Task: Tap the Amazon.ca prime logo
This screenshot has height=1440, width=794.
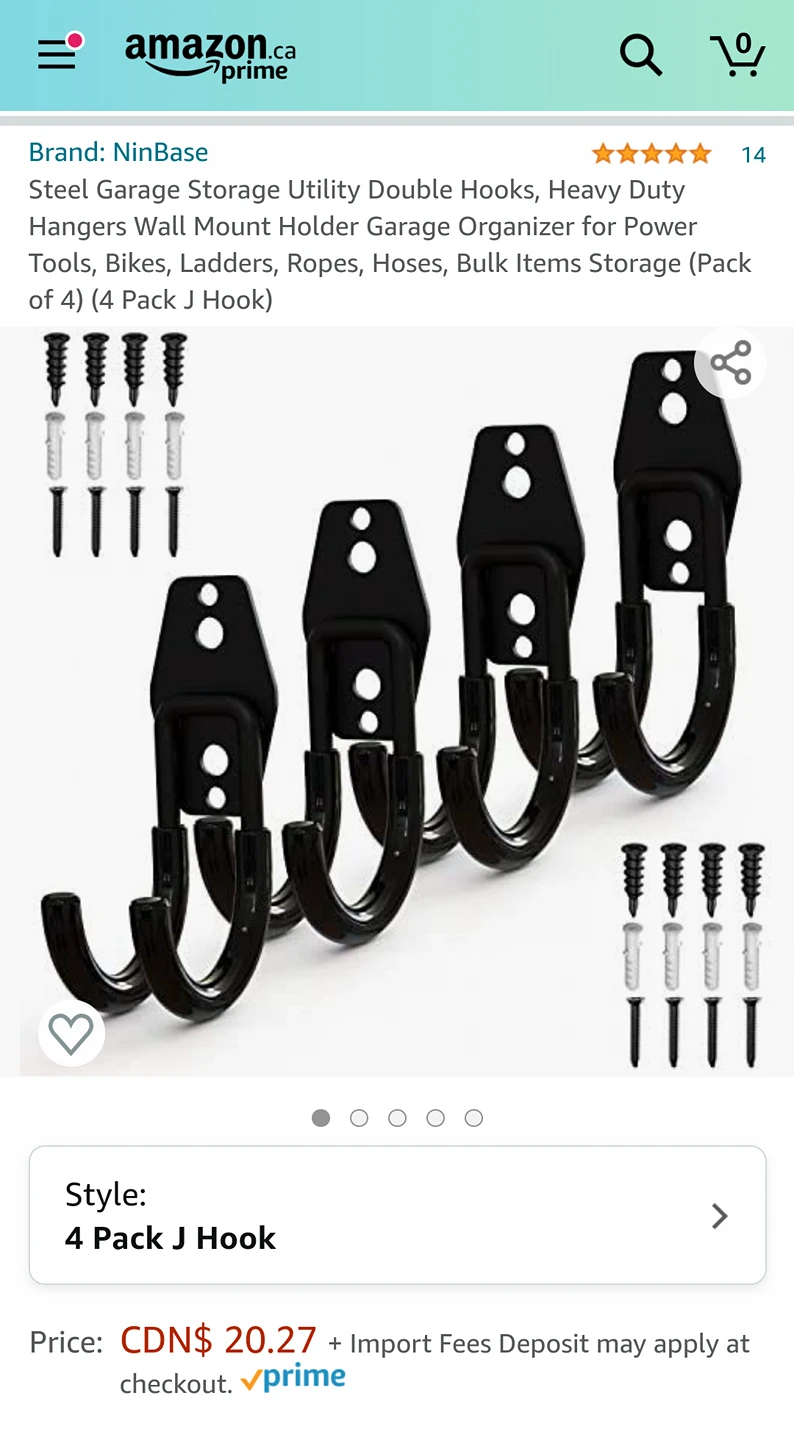Action: tap(210, 56)
